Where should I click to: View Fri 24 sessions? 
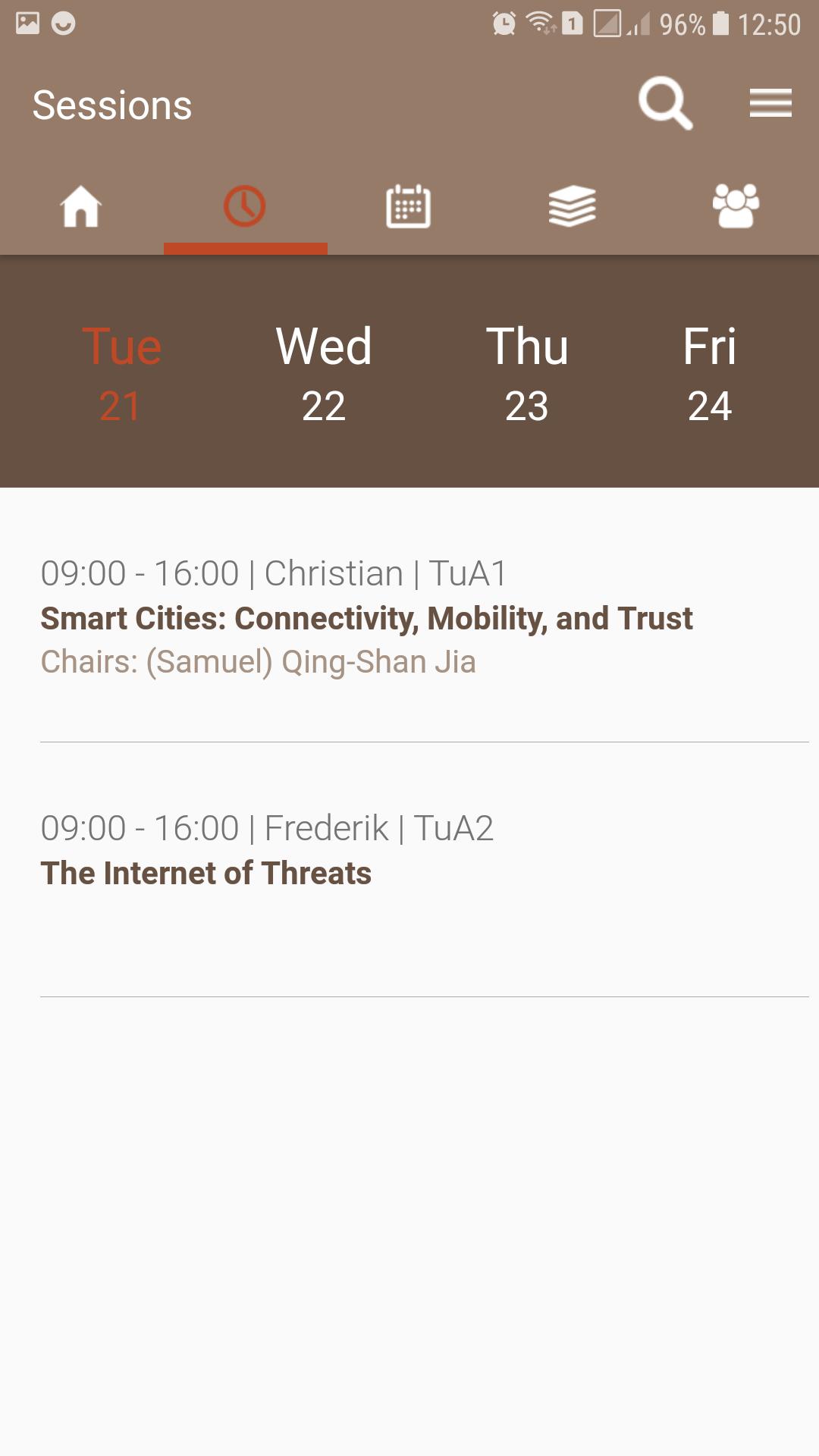710,373
